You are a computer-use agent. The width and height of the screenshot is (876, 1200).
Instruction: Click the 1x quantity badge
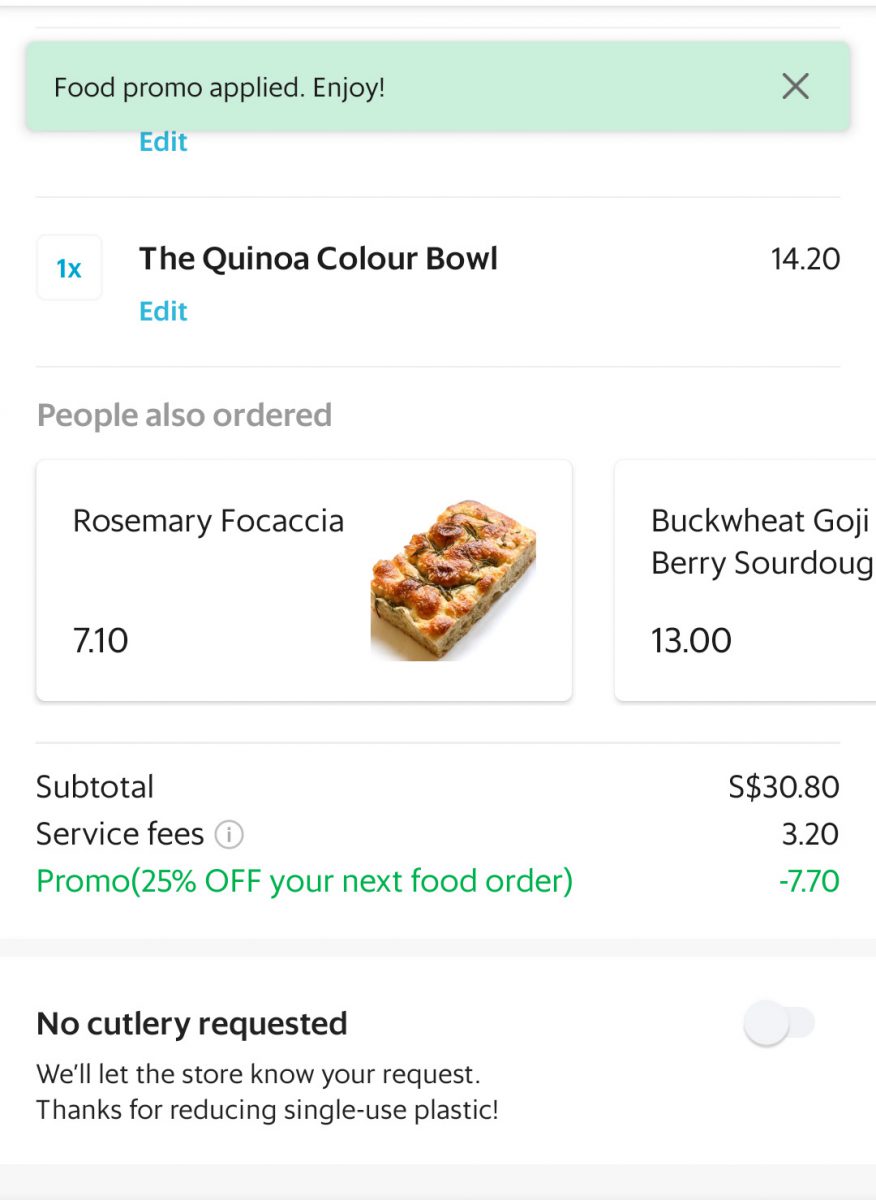[69, 267]
